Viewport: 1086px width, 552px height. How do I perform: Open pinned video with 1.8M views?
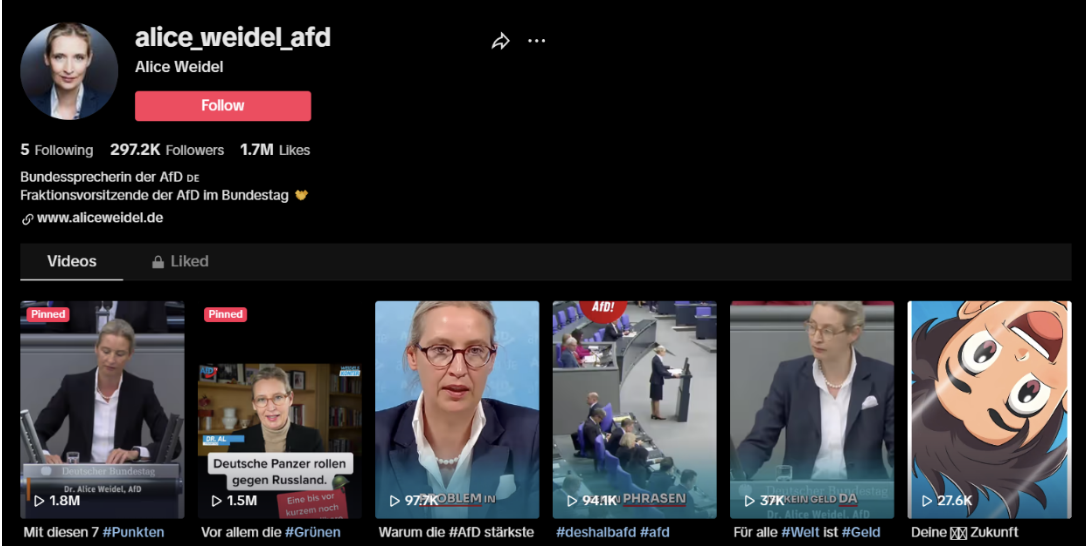point(102,410)
